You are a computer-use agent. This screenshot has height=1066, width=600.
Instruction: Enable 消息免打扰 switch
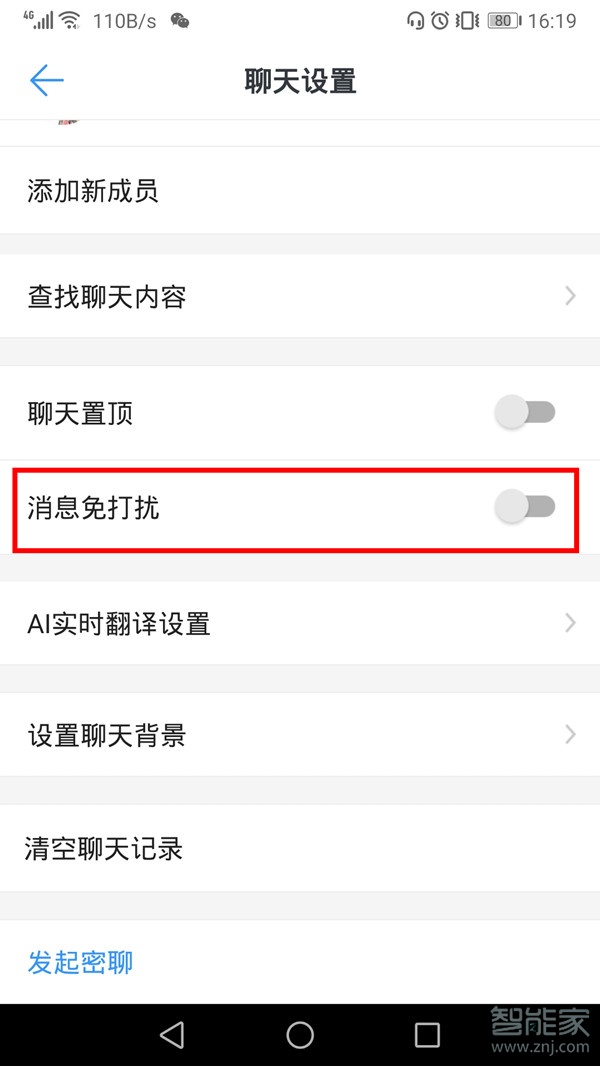tap(527, 507)
